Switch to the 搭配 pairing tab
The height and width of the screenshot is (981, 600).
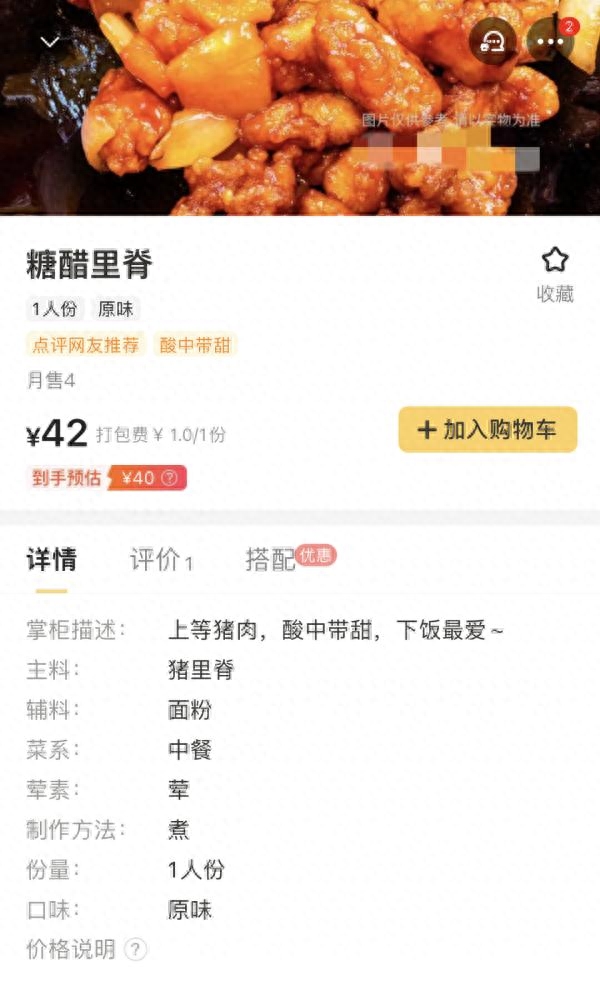272,560
